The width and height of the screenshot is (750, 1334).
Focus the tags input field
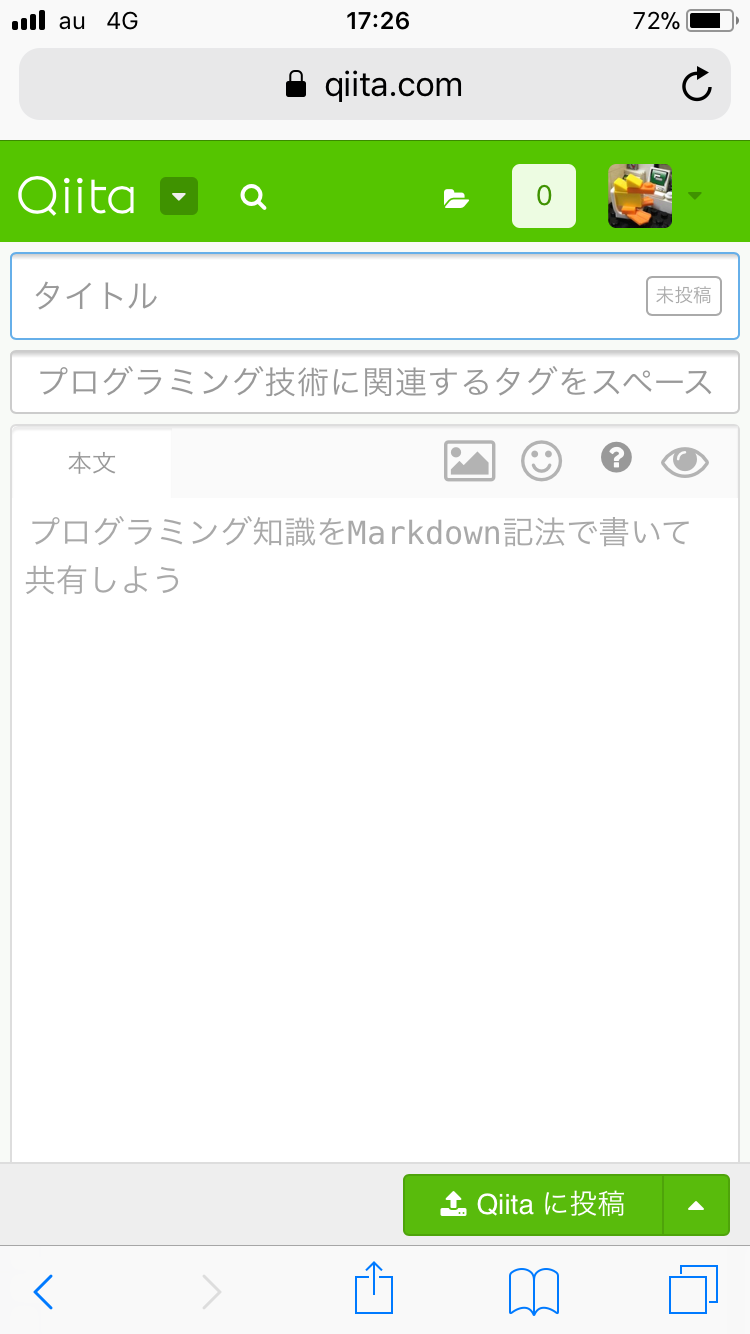[x=374, y=382]
